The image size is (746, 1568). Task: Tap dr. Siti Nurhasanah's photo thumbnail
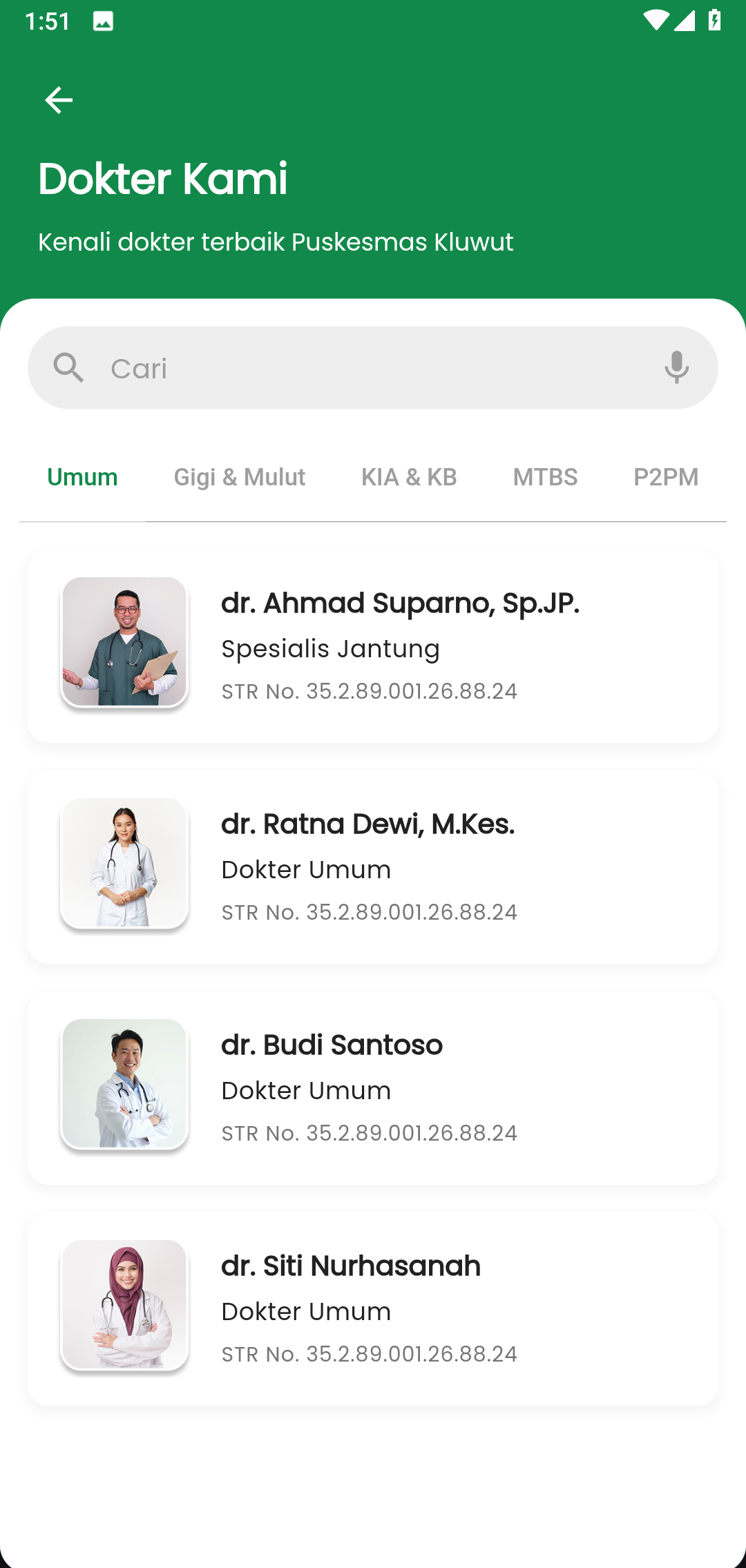pos(124,1305)
